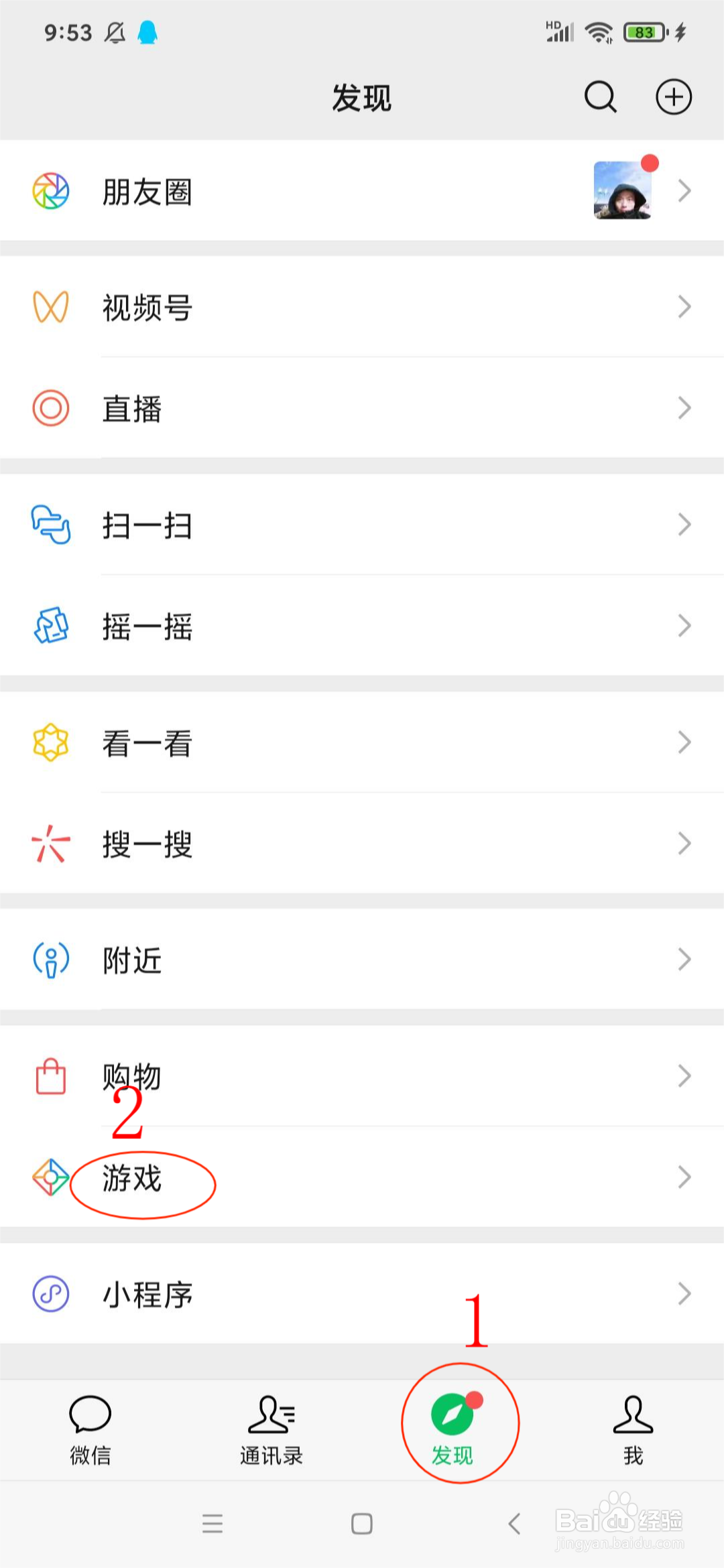The height and width of the screenshot is (1568, 724).
Task: Expand the 小程序 row chevron
Action: [x=684, y=1293]
